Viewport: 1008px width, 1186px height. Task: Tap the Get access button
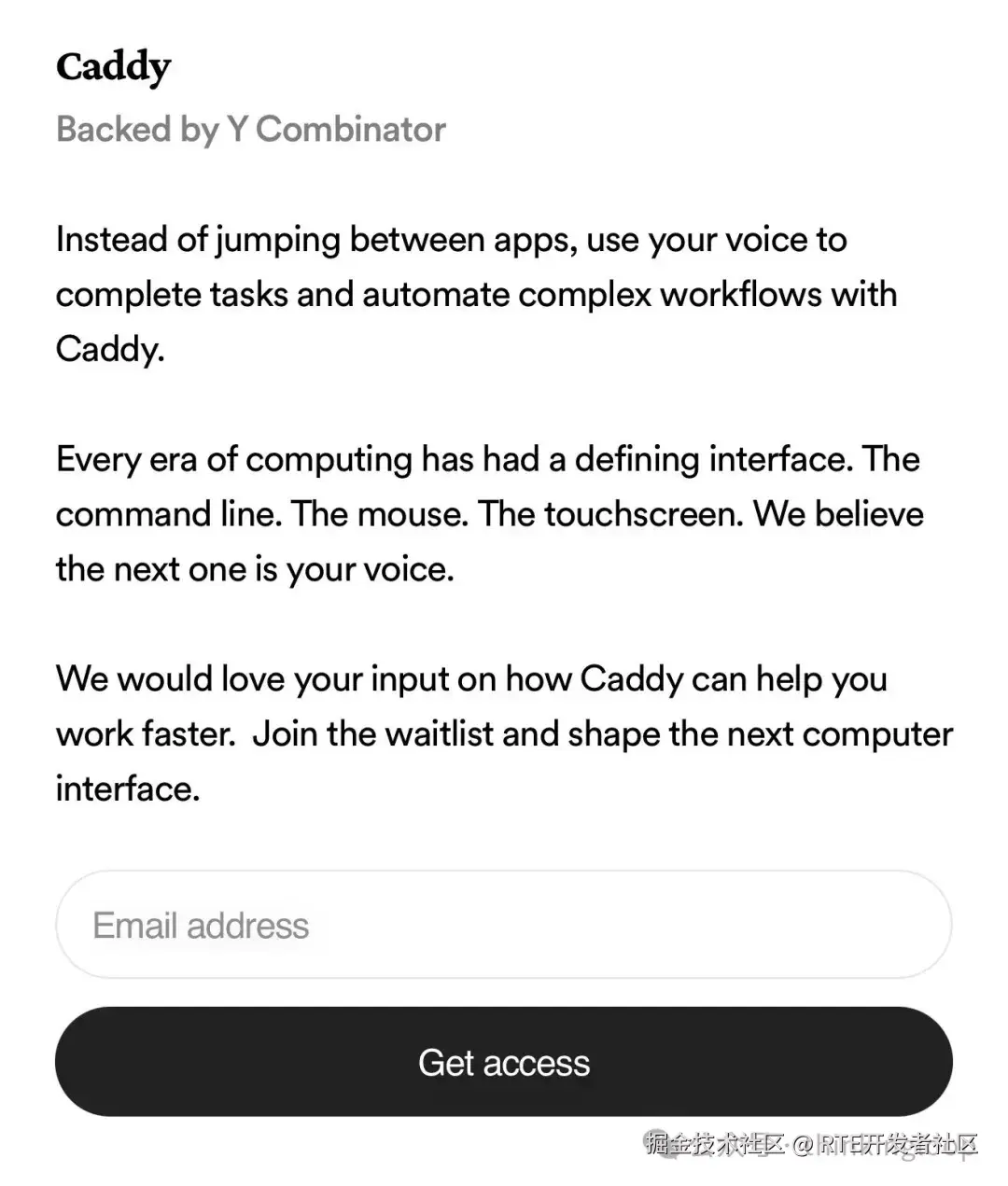[x=503, y=1062]
